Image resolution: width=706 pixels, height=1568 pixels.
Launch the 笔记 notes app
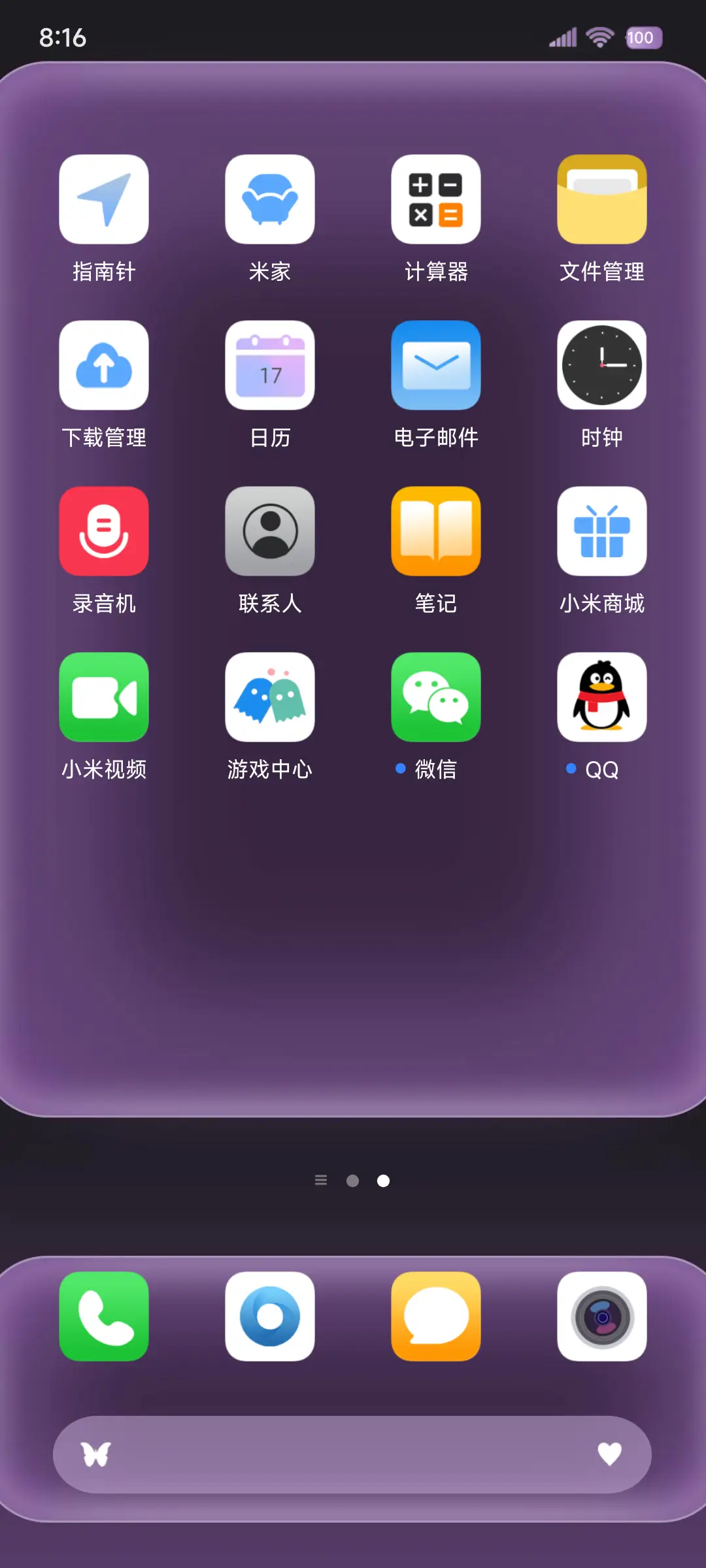point(436,531)
